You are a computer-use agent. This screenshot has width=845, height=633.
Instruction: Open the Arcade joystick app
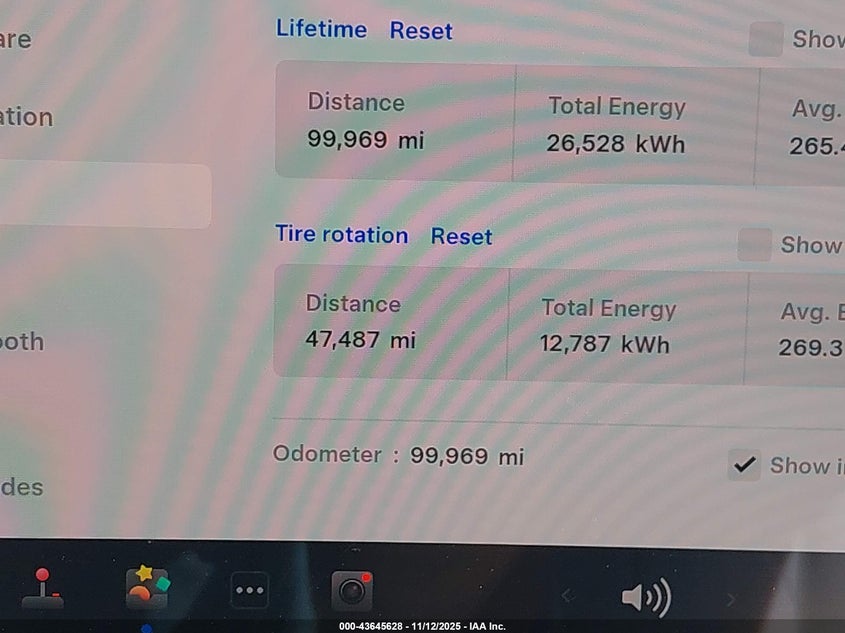click(x=42, y=589)
